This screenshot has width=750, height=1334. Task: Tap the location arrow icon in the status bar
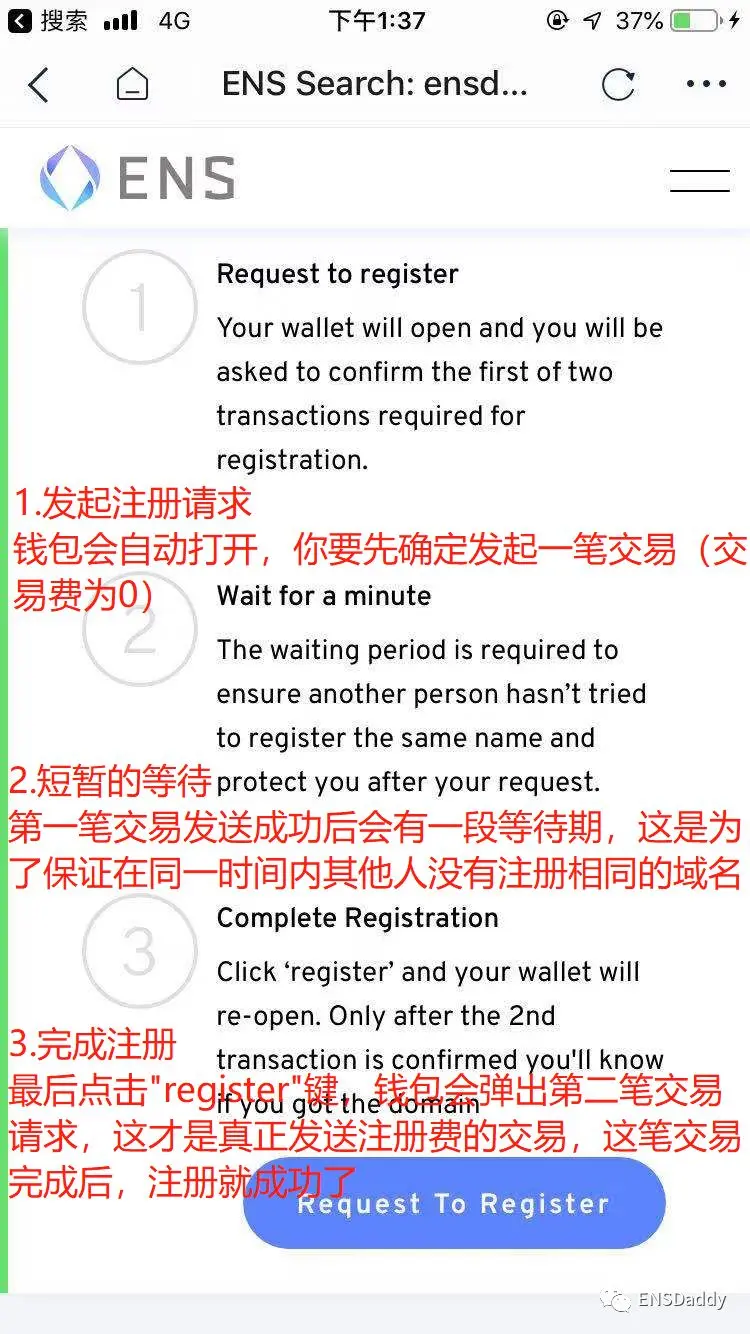[x=590, y=20]
